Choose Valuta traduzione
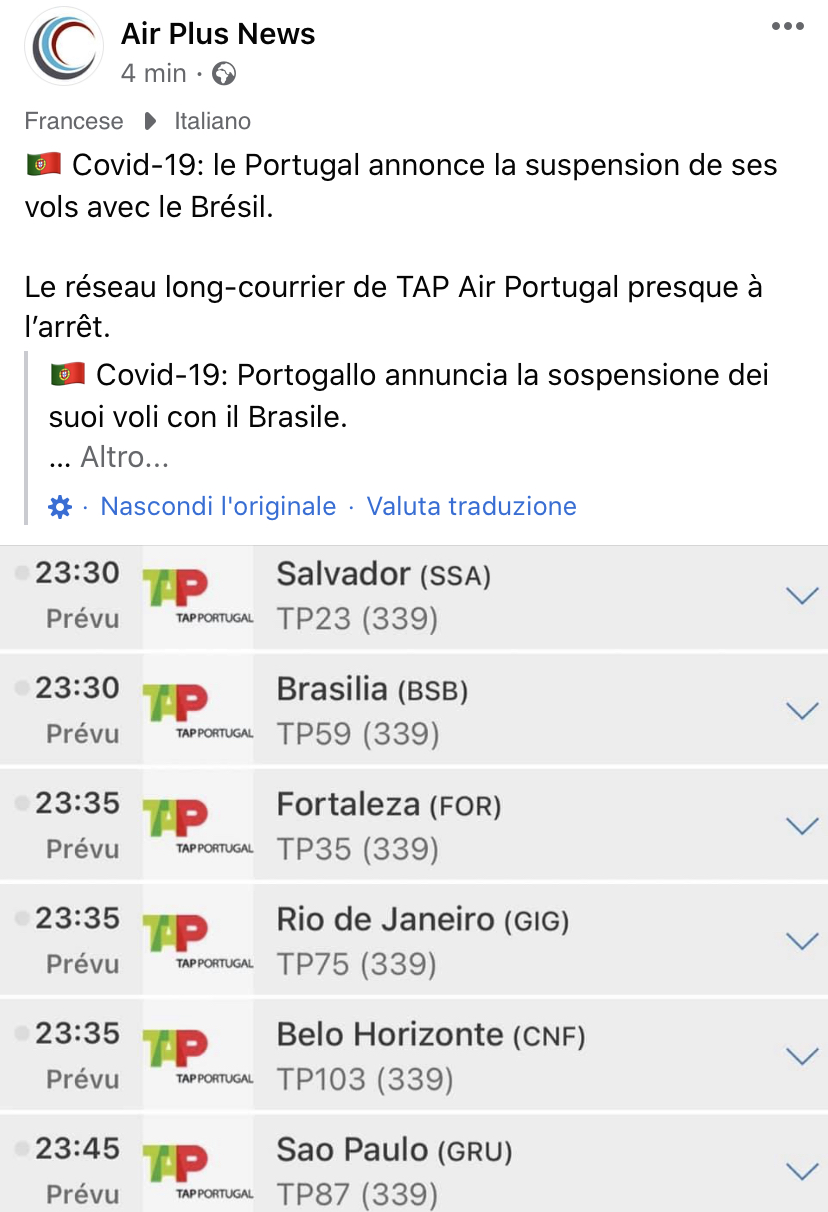The height and width of the screenshot is (1212, 828). (x=471, y=506)
